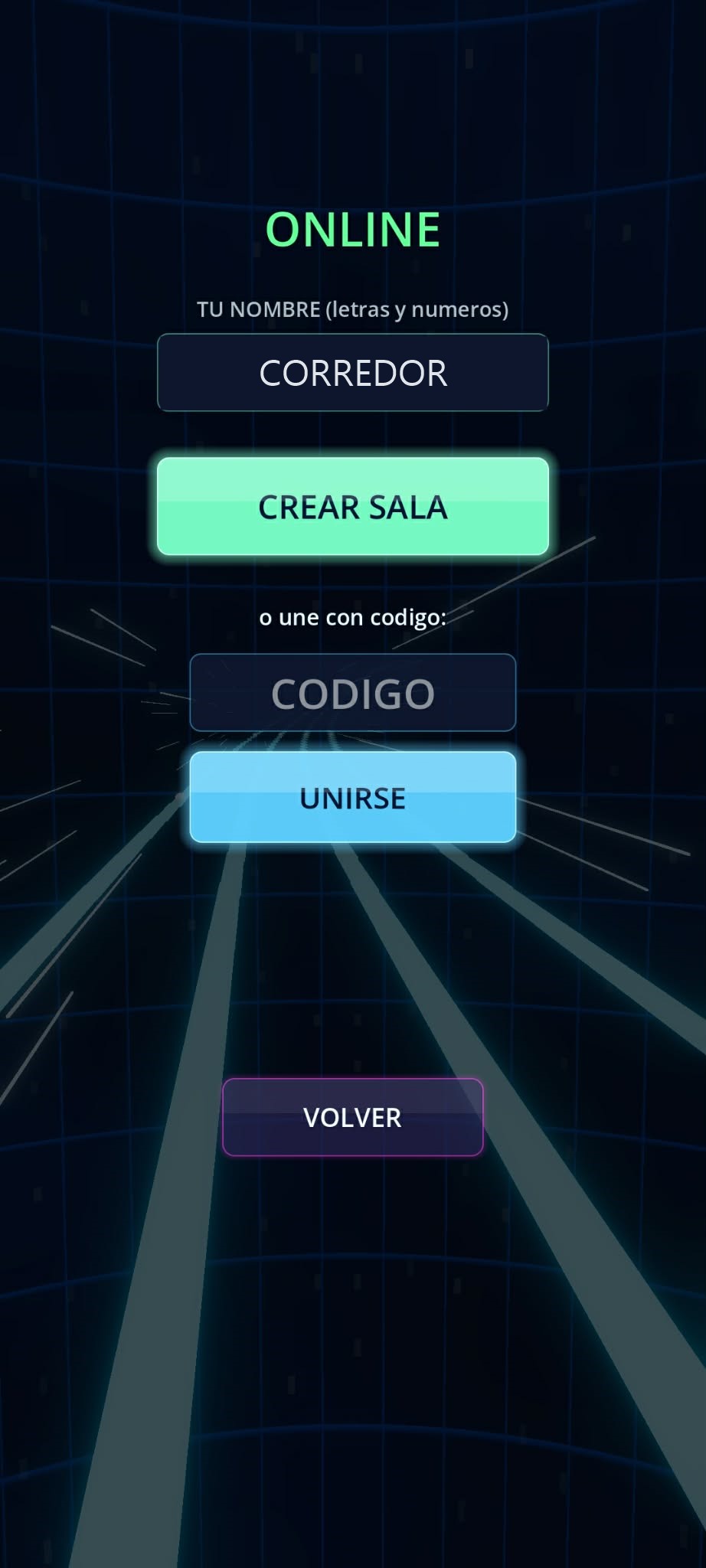
Task: Focus the CODIGO room code field
Action: (x=353, y=693)
